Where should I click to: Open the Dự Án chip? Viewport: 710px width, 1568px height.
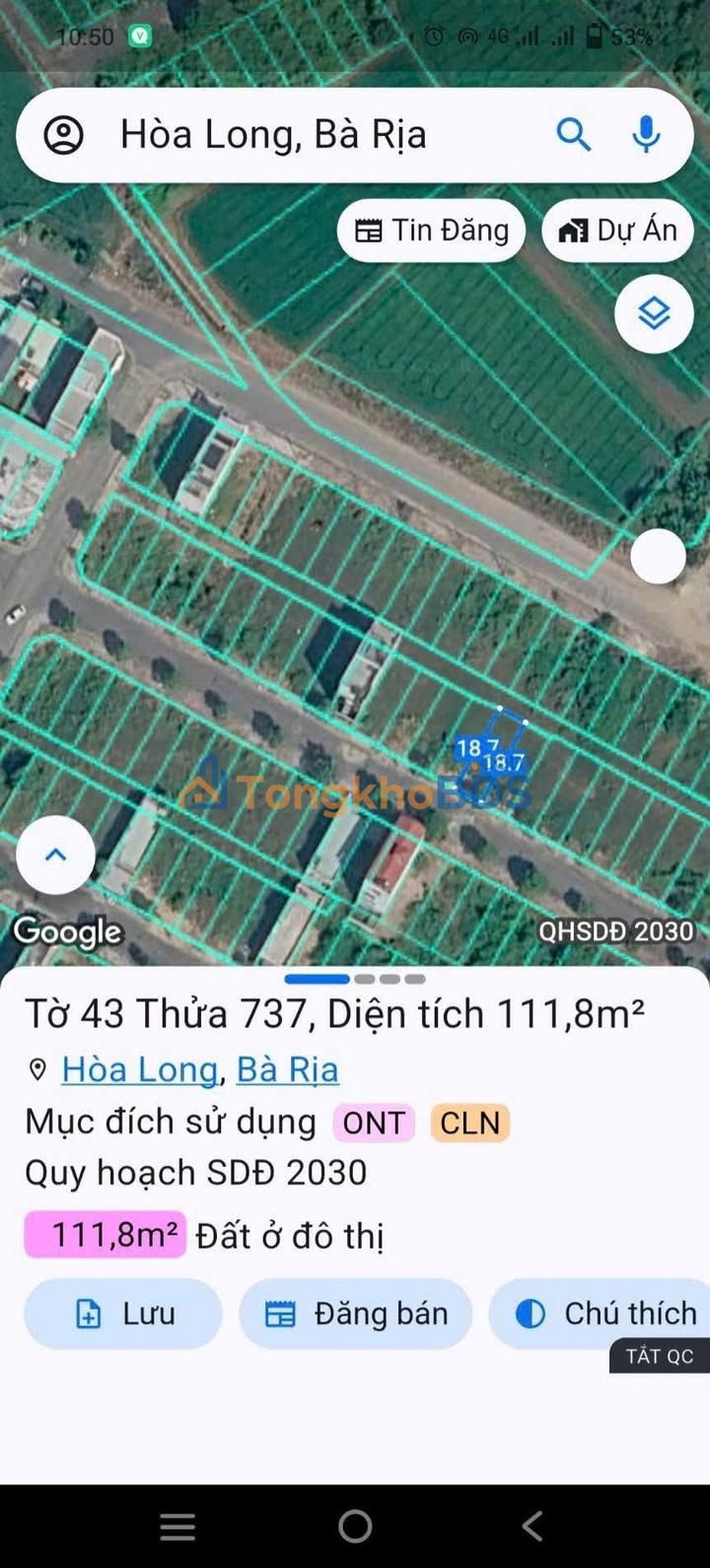click(617, 231)
